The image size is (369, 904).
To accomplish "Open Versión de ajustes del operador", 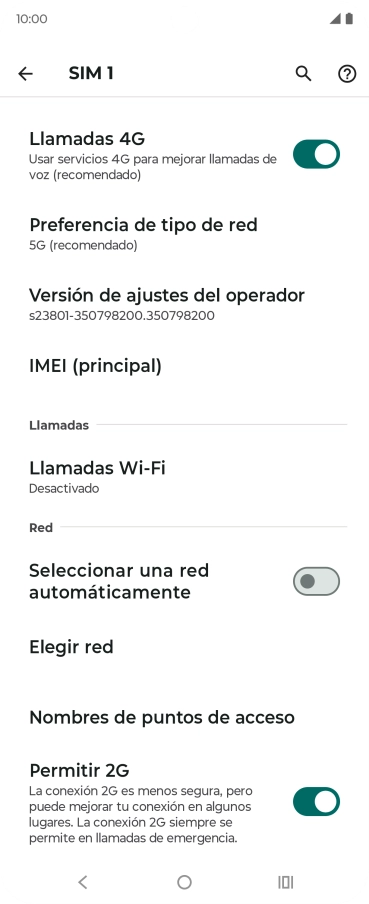I will tap(184, 304).
